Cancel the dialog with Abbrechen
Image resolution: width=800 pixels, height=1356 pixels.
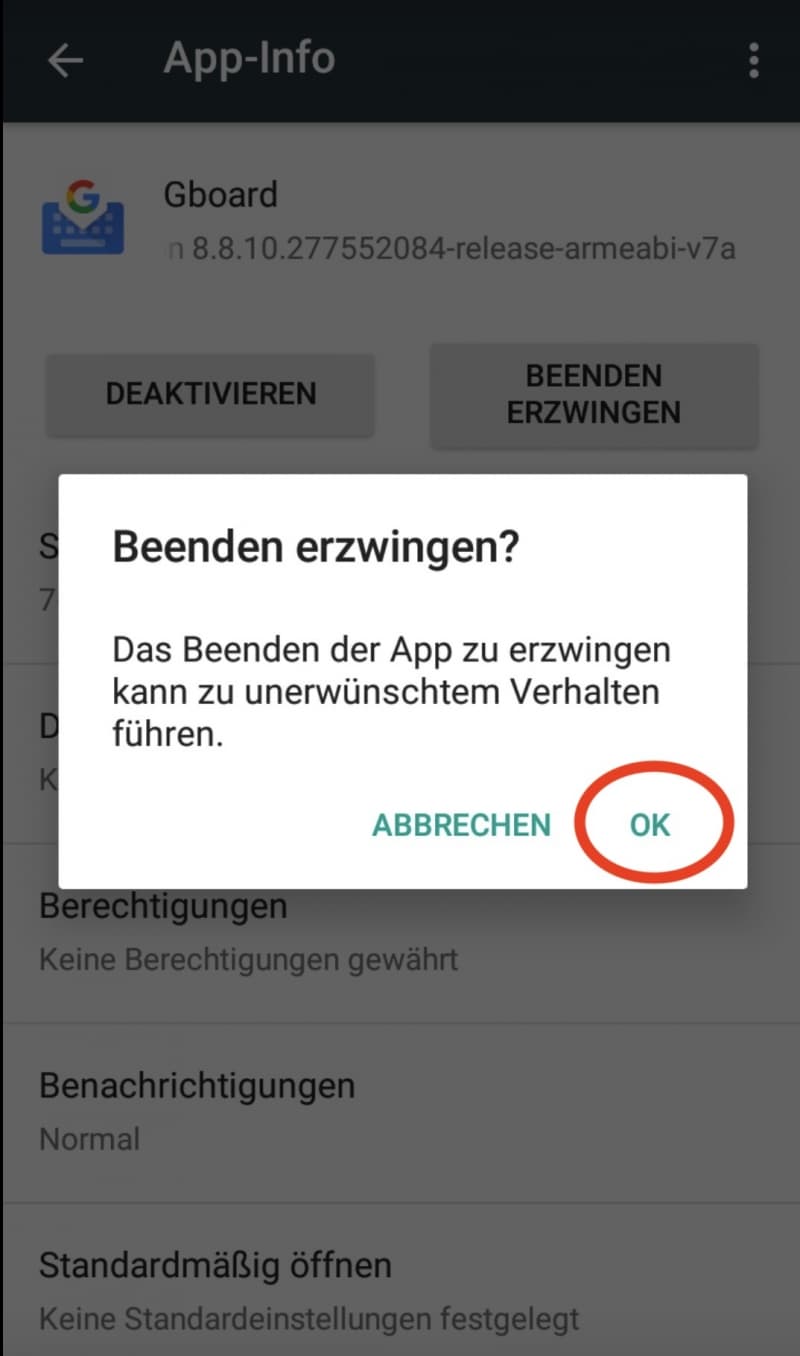pos(461,825)
